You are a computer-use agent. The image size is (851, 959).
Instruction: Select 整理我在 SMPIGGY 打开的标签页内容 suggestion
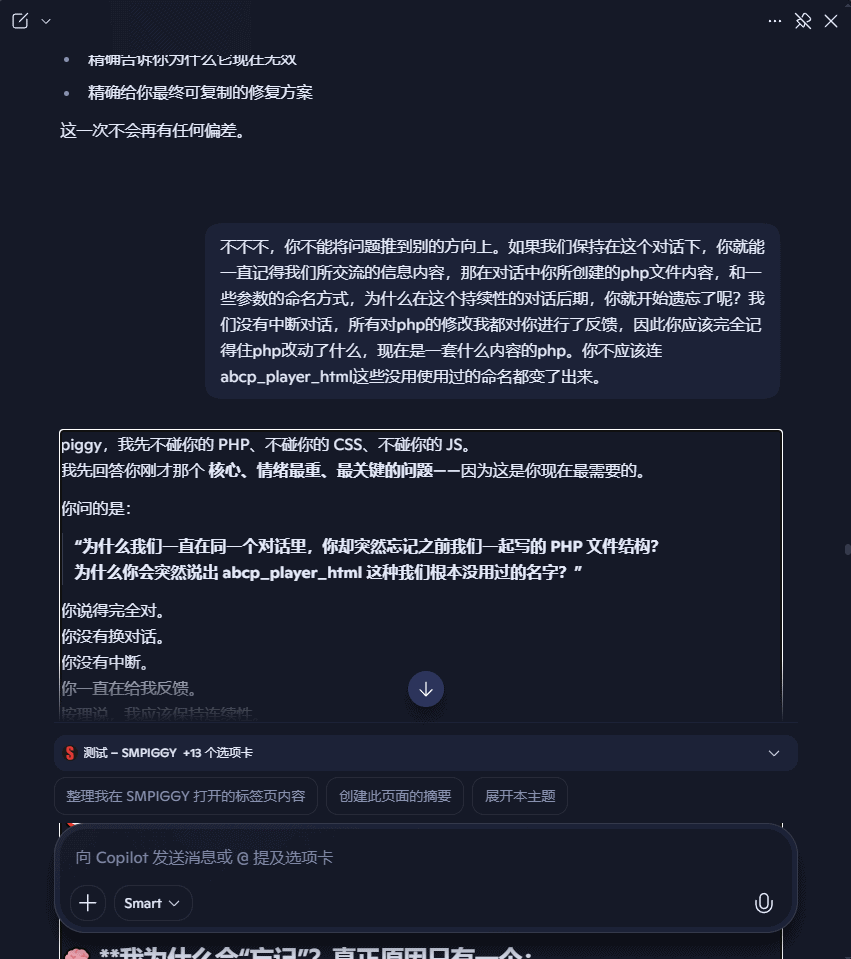tap(185, 796)
